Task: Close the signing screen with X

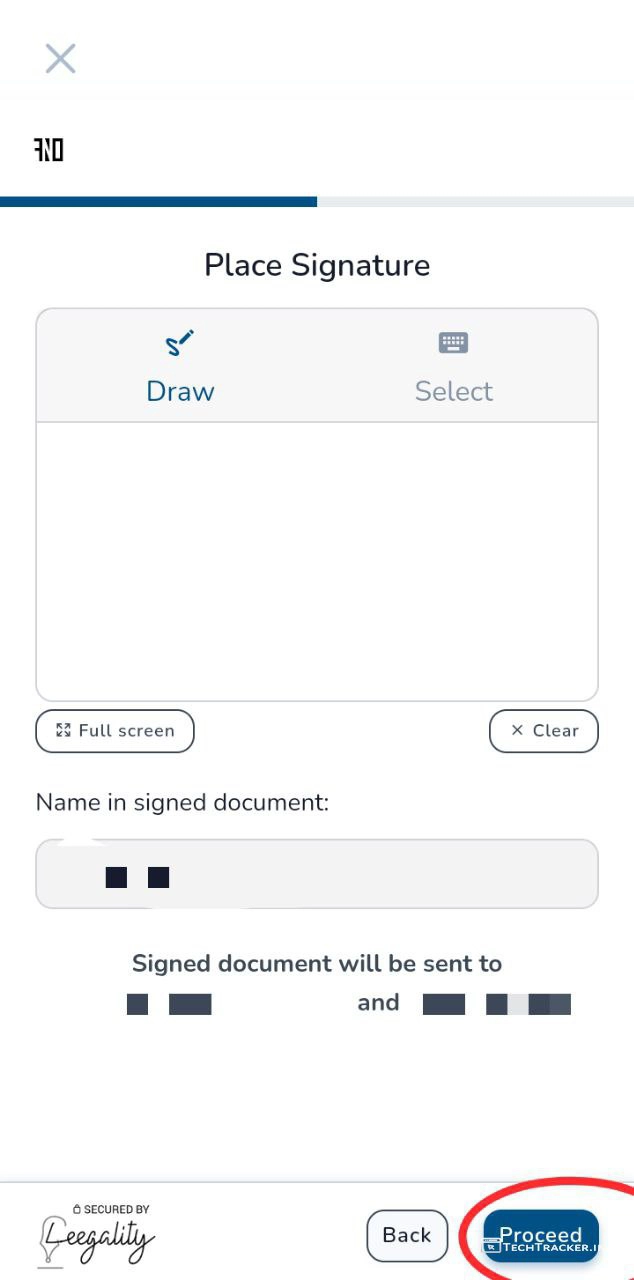Action: point(60,59)
